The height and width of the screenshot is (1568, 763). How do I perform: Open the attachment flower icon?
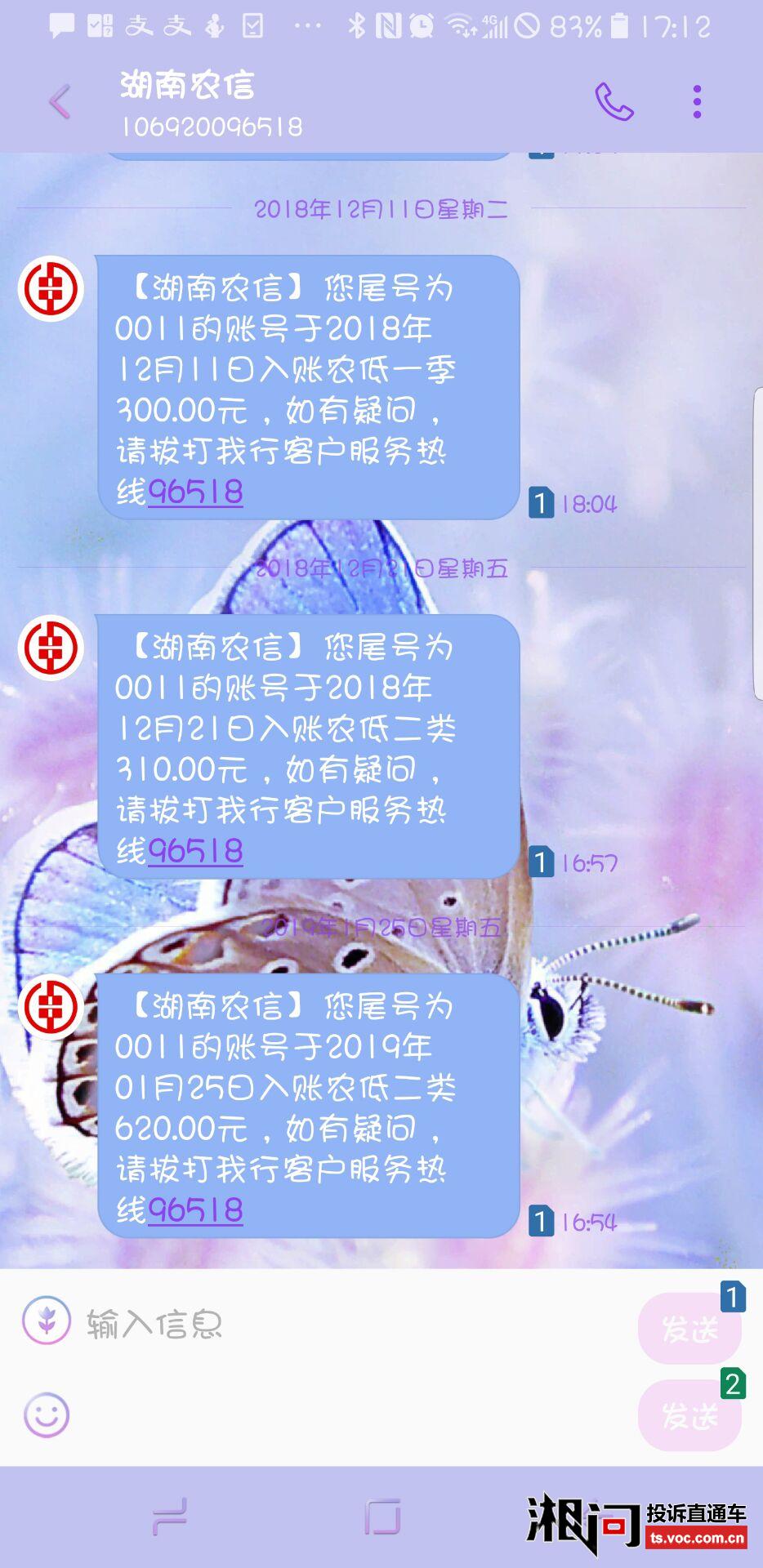click(x=47, y=1321)
